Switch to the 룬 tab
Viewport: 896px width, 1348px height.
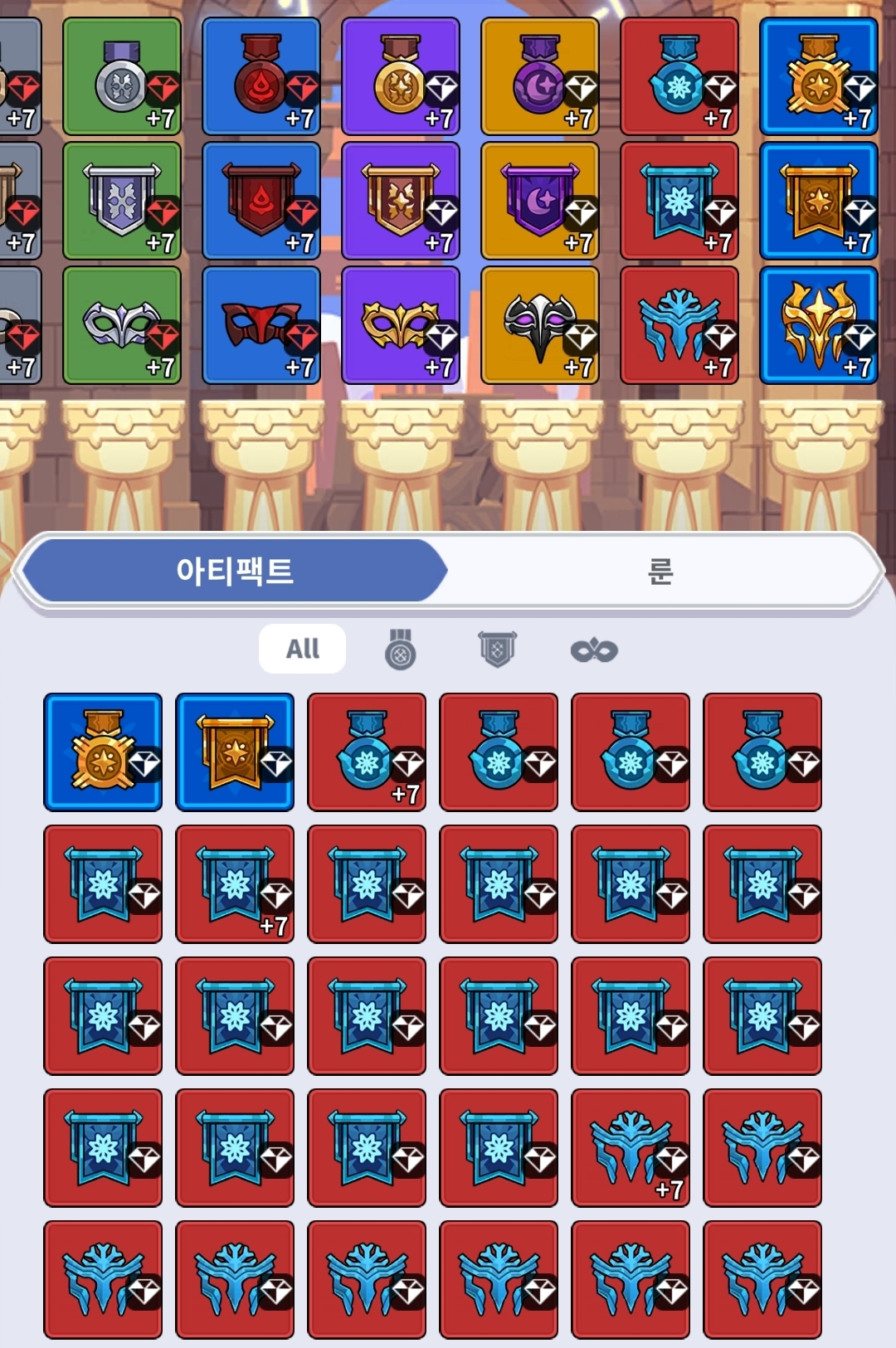(x=660, y=572)
